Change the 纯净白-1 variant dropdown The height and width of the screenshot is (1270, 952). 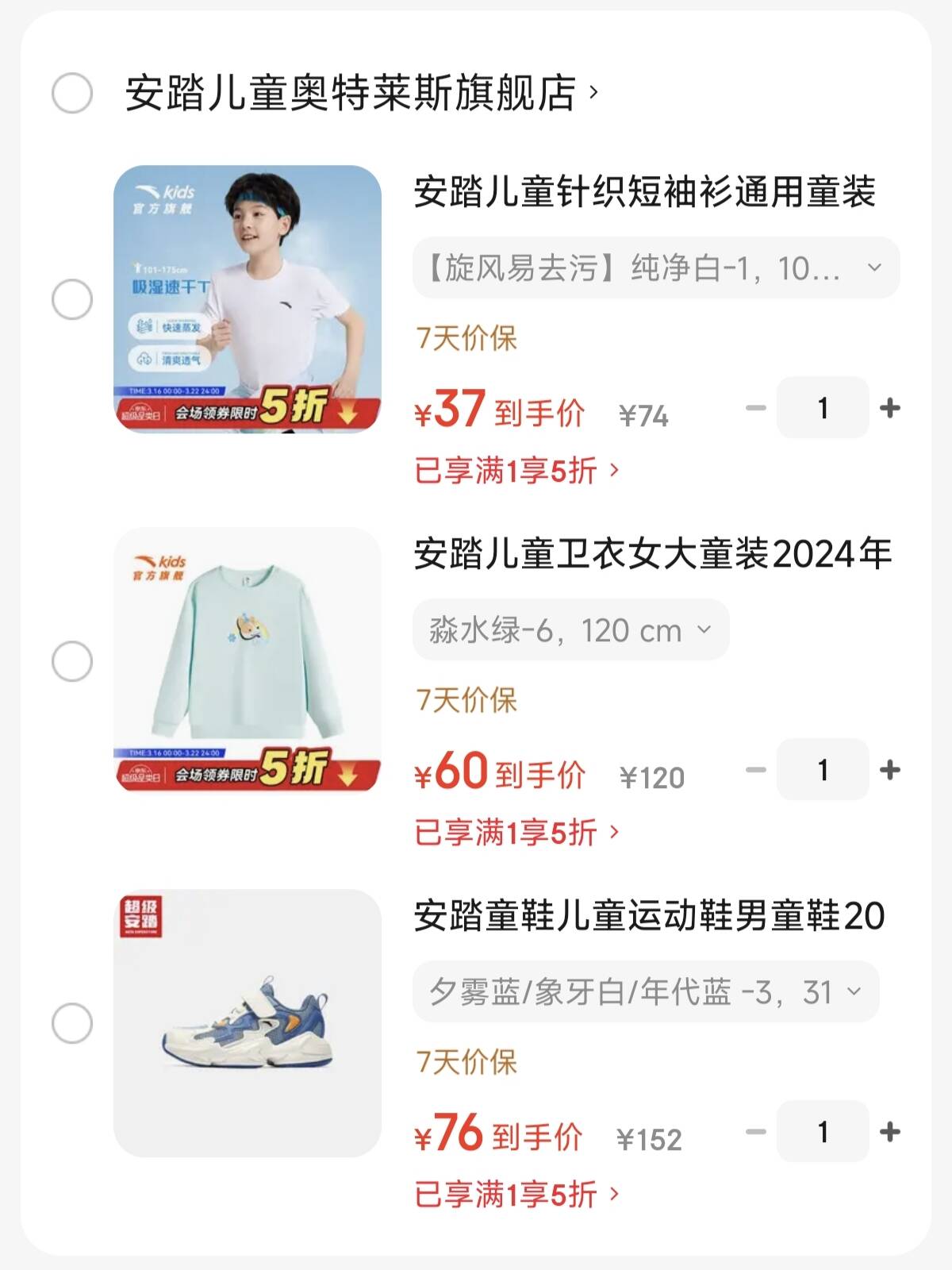click(x=655, y=268)
